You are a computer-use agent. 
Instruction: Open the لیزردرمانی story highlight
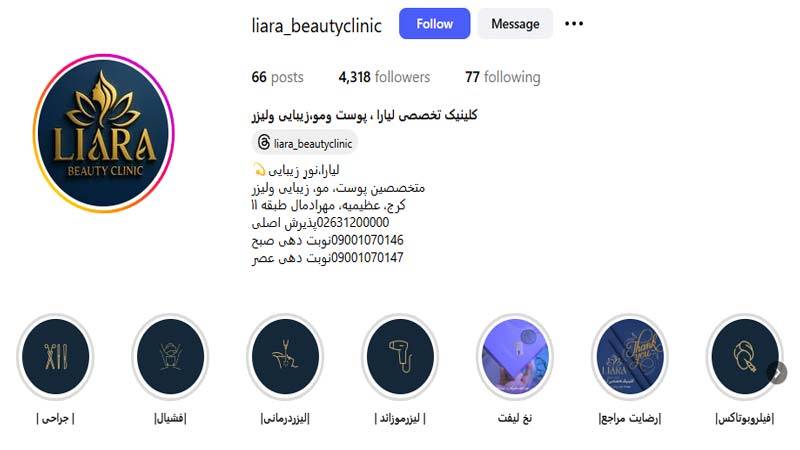(x=284, y=357)
